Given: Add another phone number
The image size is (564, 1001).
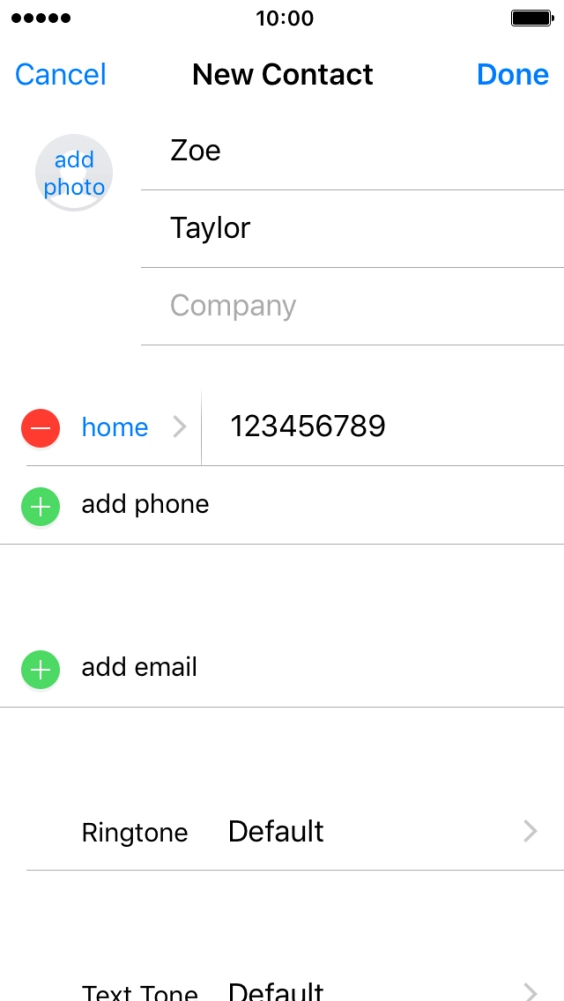Looking at the screenshot, I should [282, 505].
